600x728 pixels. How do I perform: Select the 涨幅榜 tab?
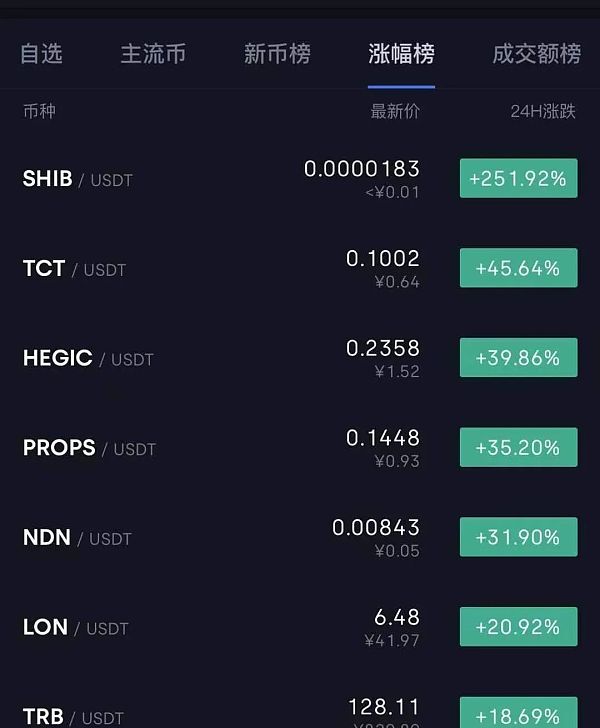[401, 54]
